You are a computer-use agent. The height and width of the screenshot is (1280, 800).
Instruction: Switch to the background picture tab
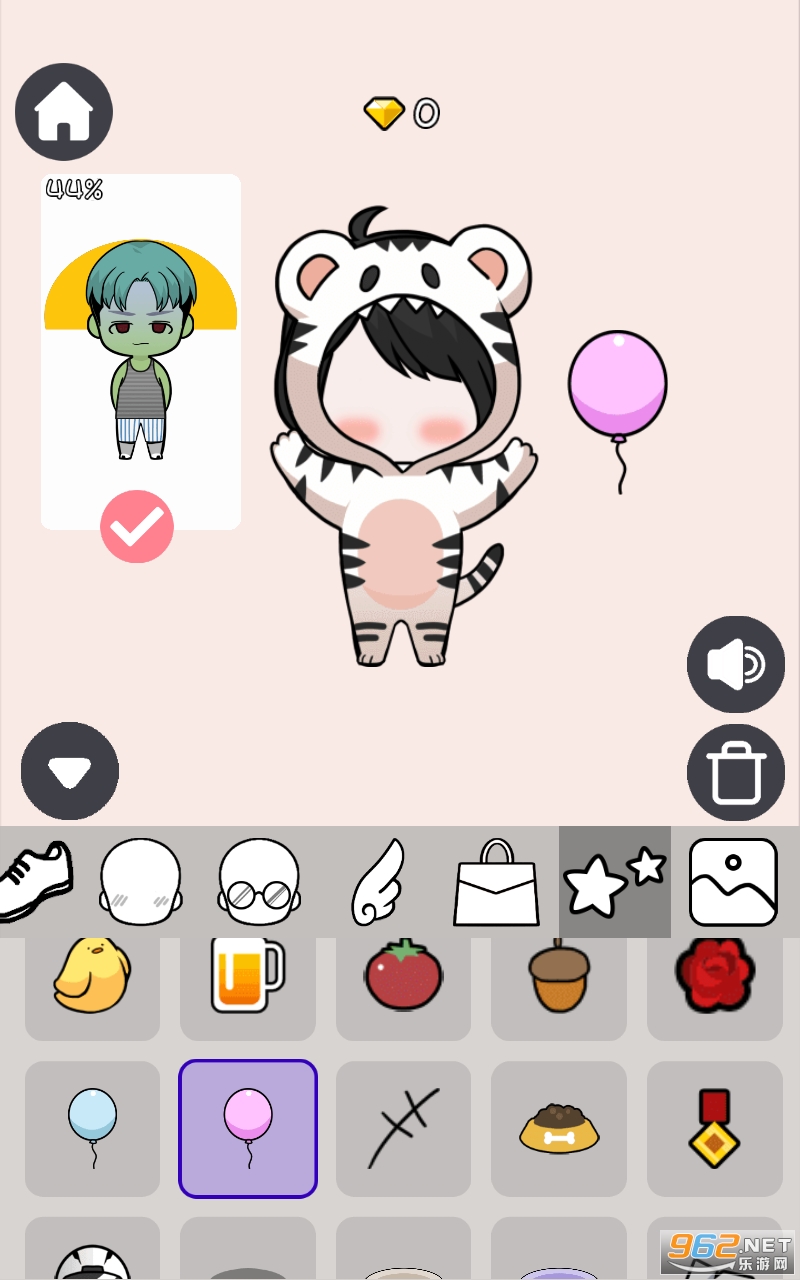point(733,881)
